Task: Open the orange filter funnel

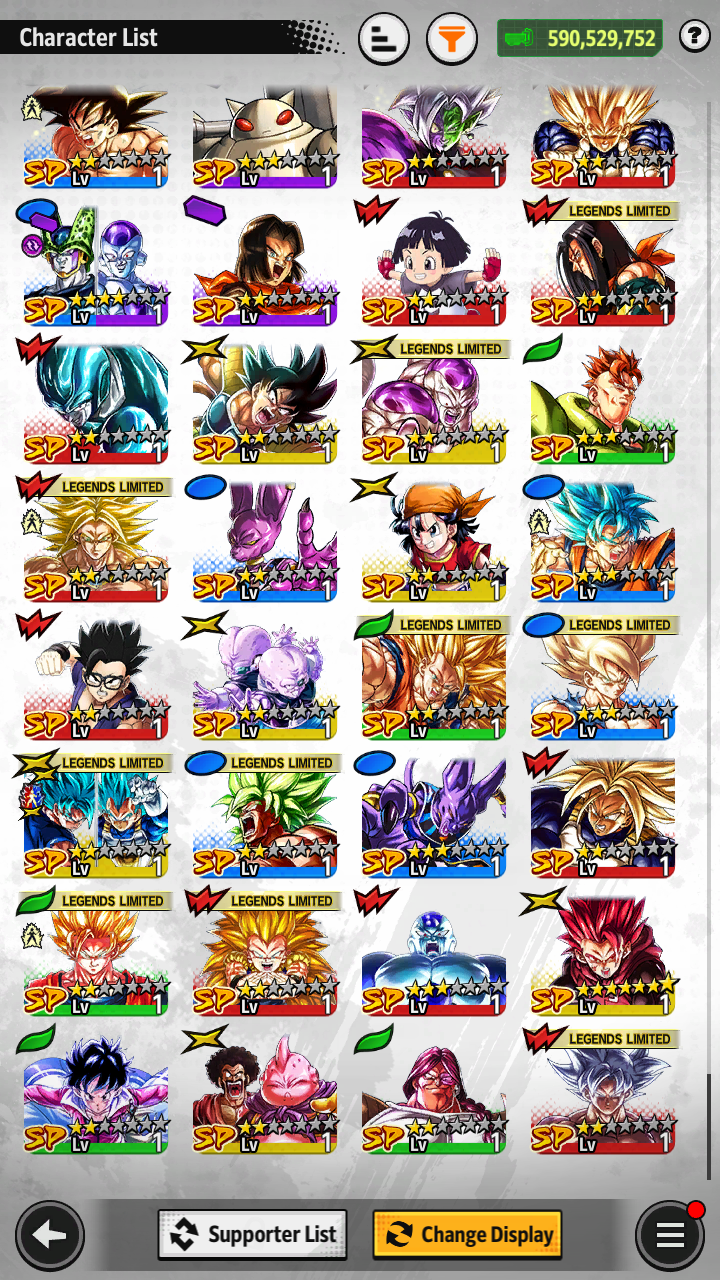Action: (452, 39)
